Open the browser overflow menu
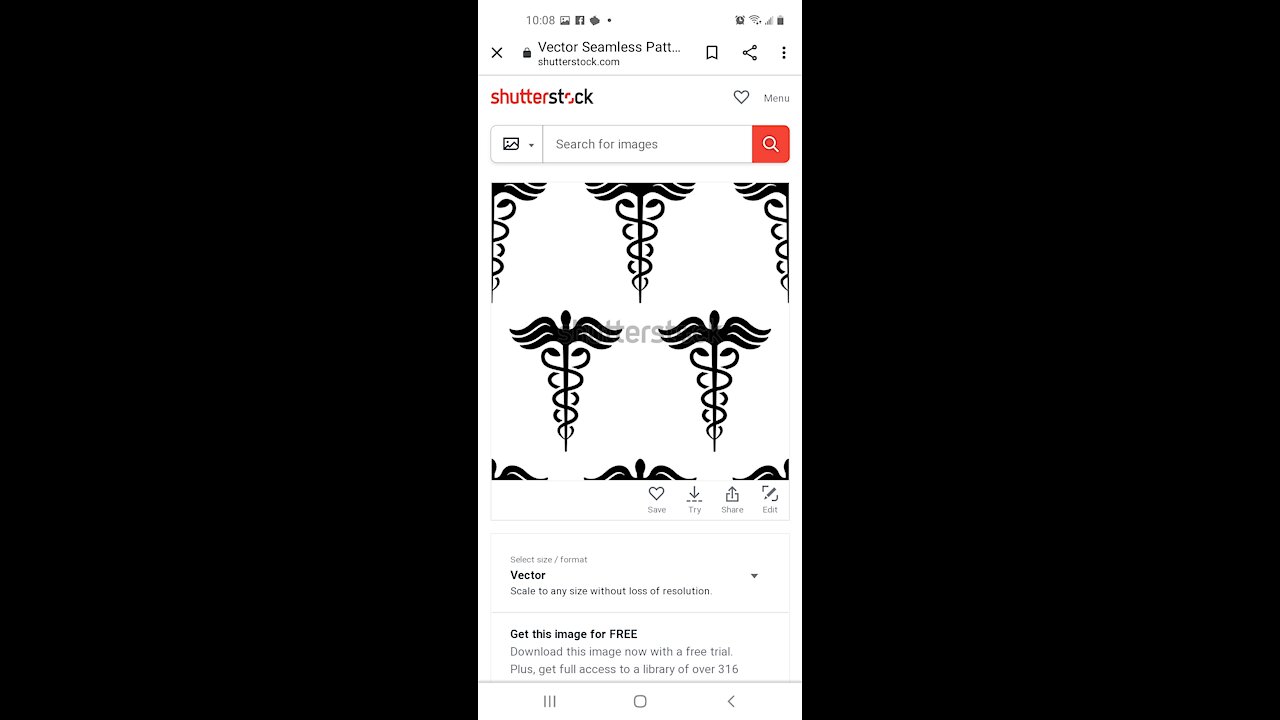The width and height of the screenshot is (1280, 720). (x=783, y=53)
